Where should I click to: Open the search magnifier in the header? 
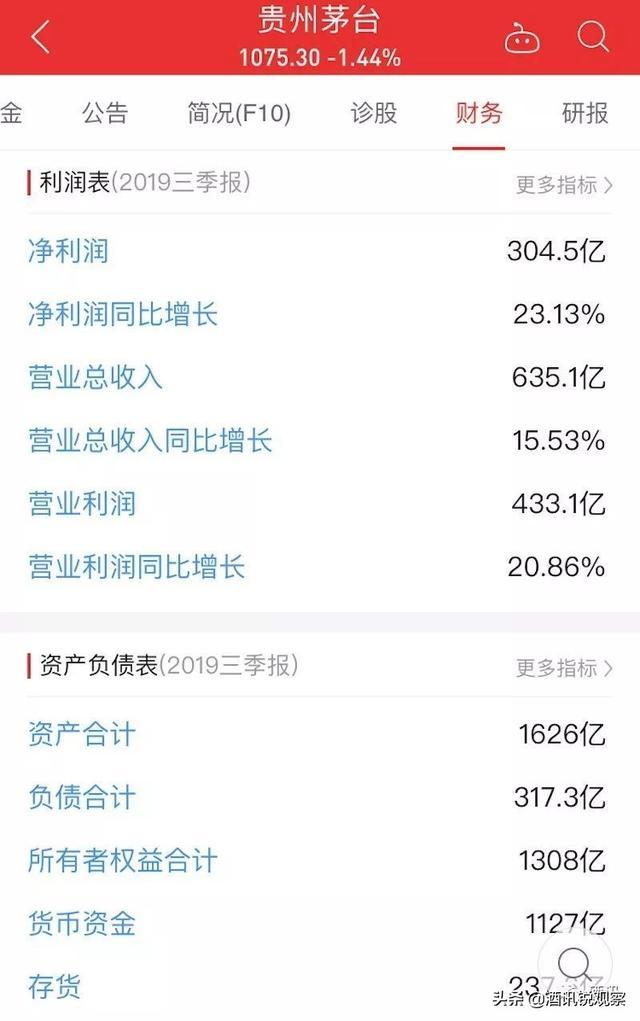(x=593, y=38)
